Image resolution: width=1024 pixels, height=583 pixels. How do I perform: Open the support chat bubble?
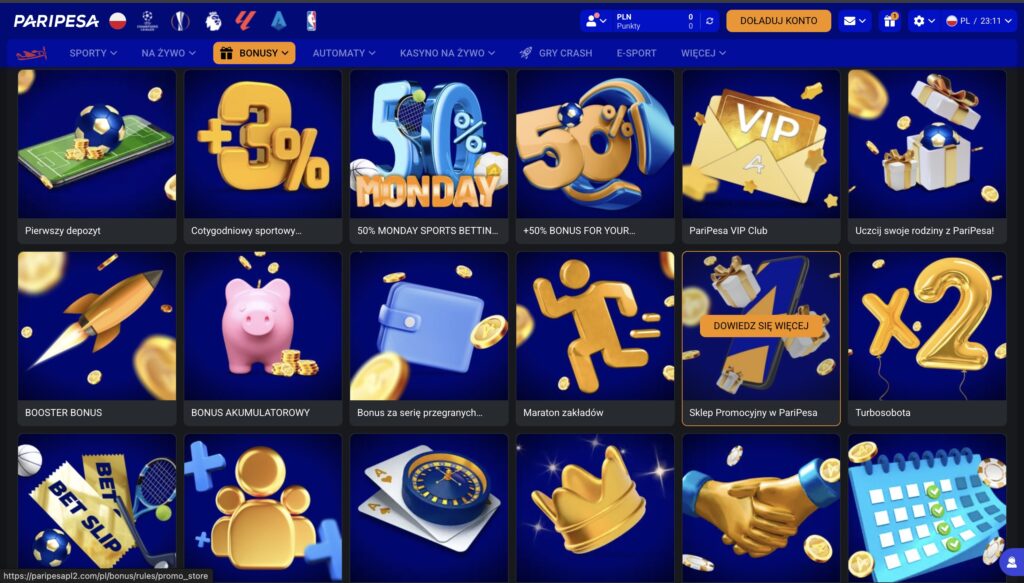pos(1011,562)
